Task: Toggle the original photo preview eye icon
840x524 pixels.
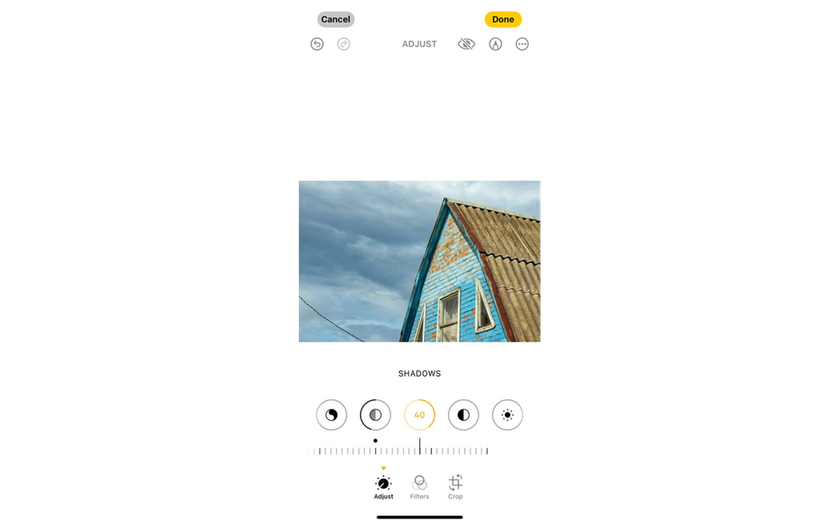Action: click(x=465, y=44)
